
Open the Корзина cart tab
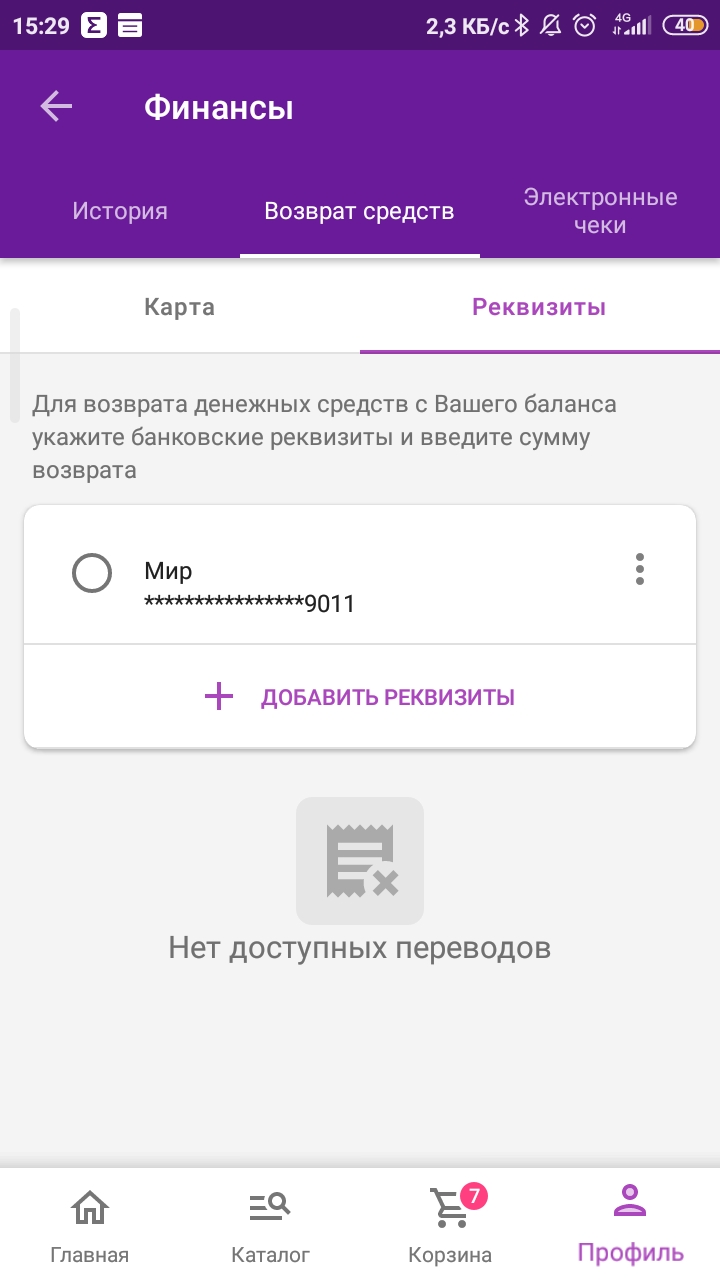pyautogui.click(x=450, y=1225)
